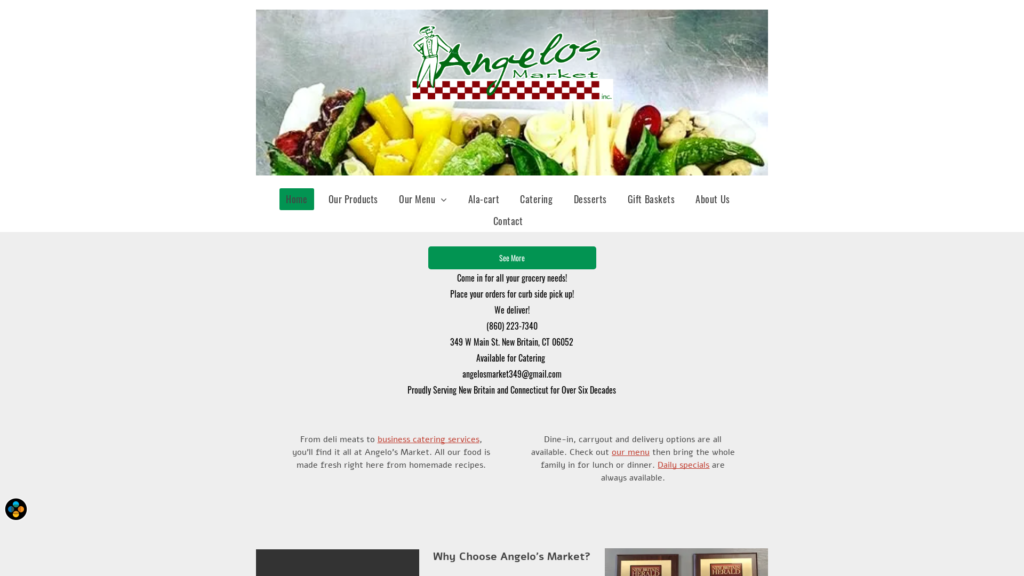The width and height of the screenshot is (1024, 576).
Task: Open the About Us page
Action: (x=712, y=199)
